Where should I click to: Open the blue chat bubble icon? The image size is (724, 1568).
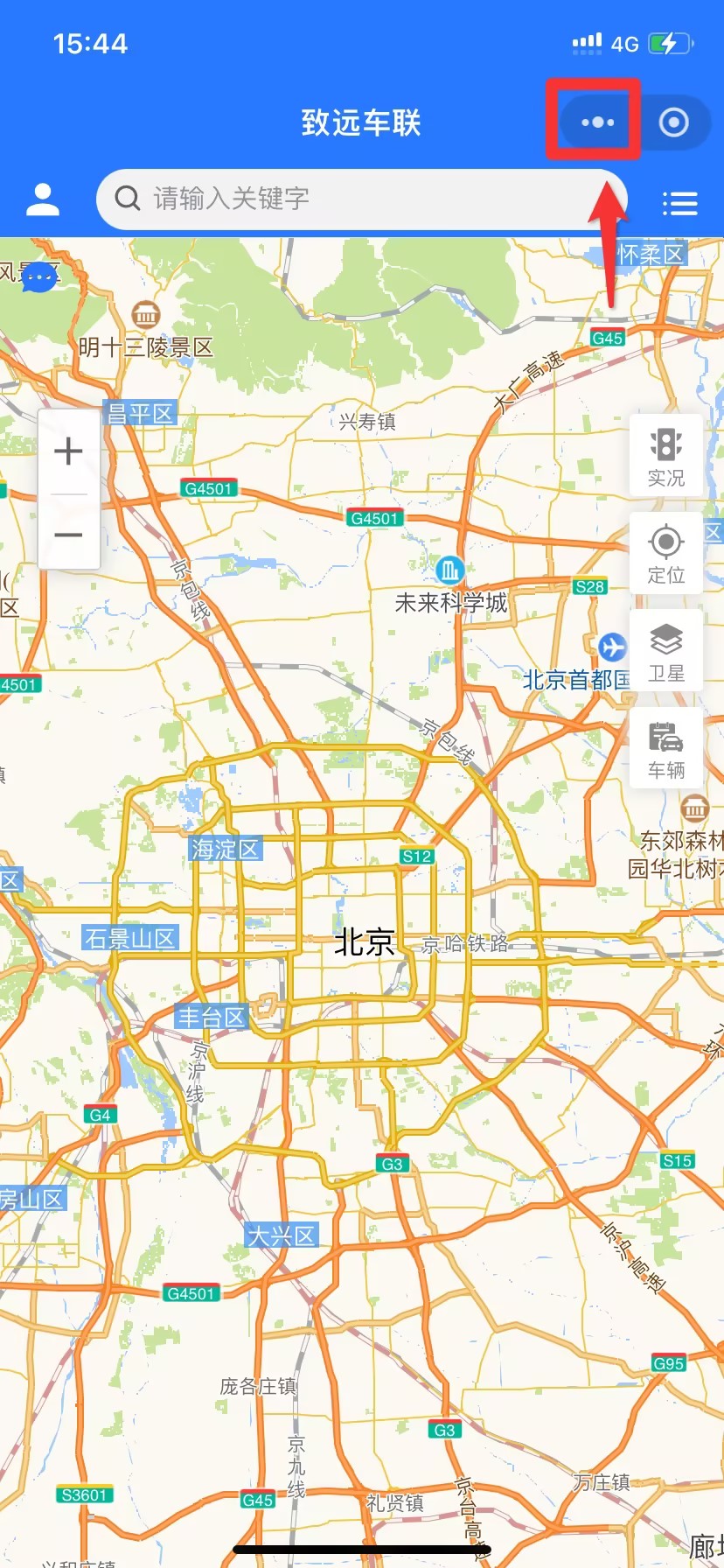38,278
